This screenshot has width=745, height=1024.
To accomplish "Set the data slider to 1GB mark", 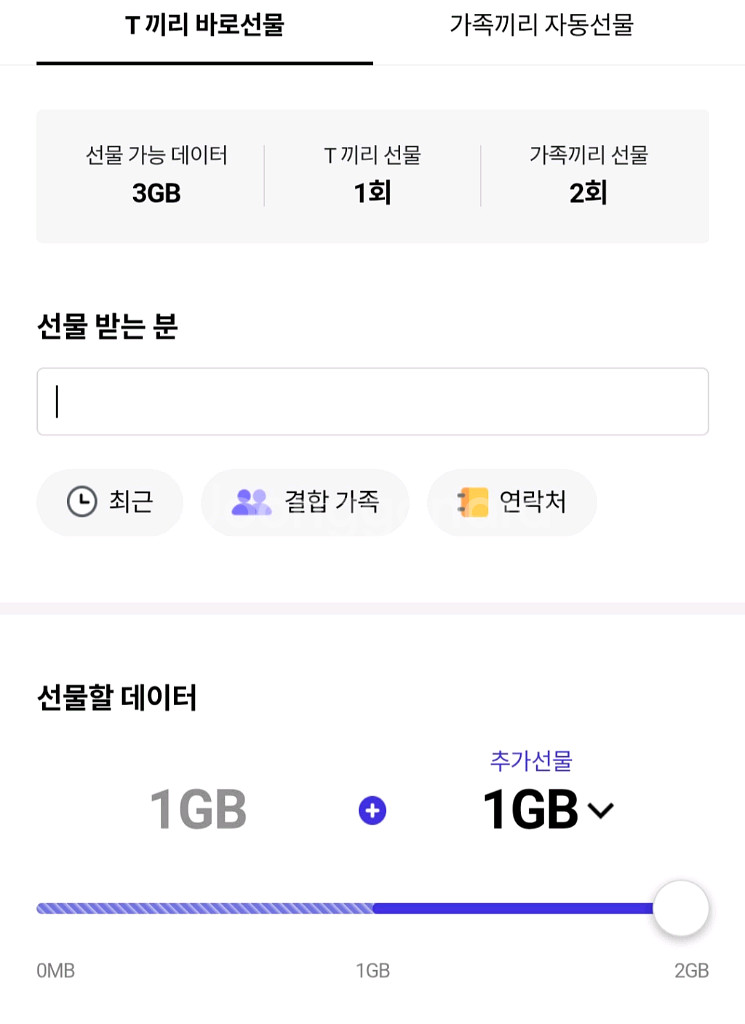I will point(371,908).
